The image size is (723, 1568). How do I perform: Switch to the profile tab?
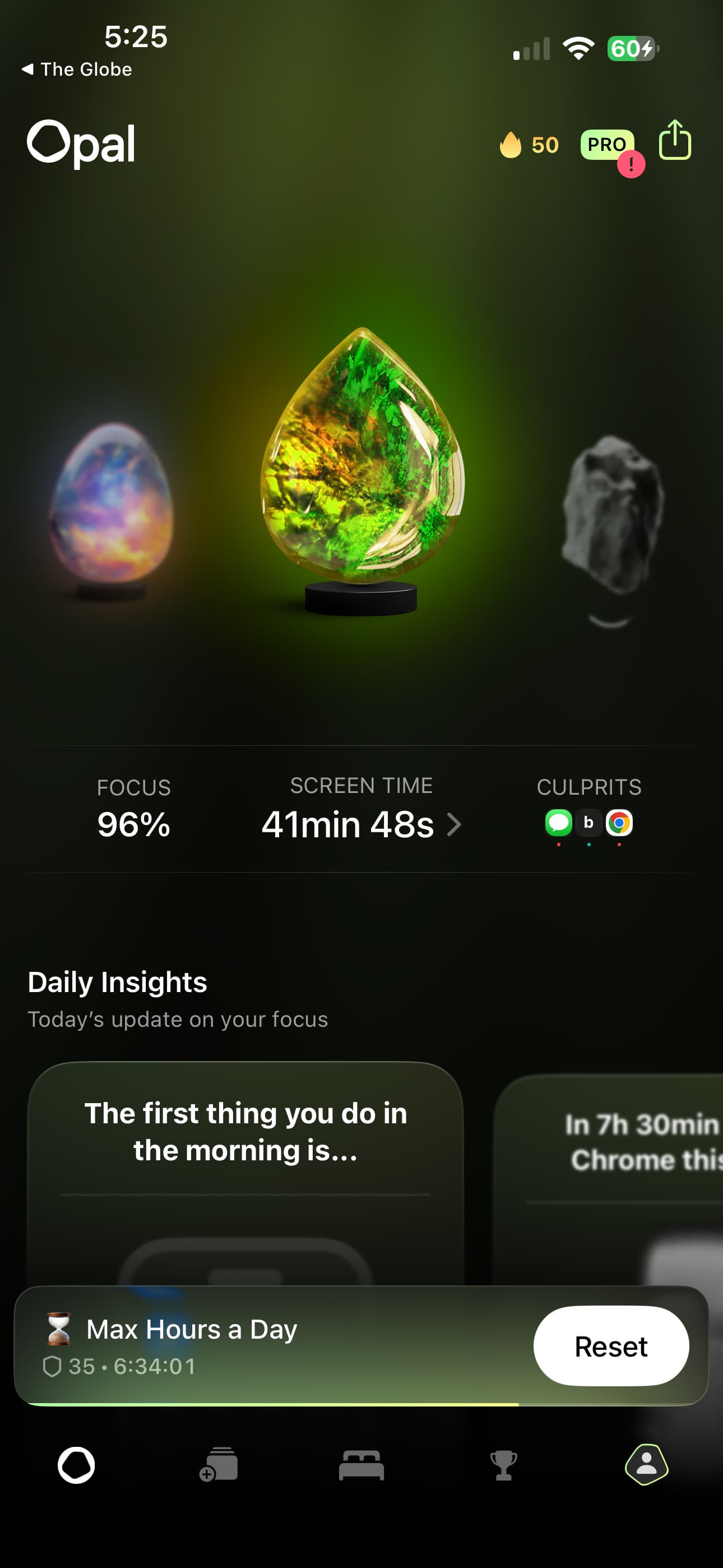646,1465
